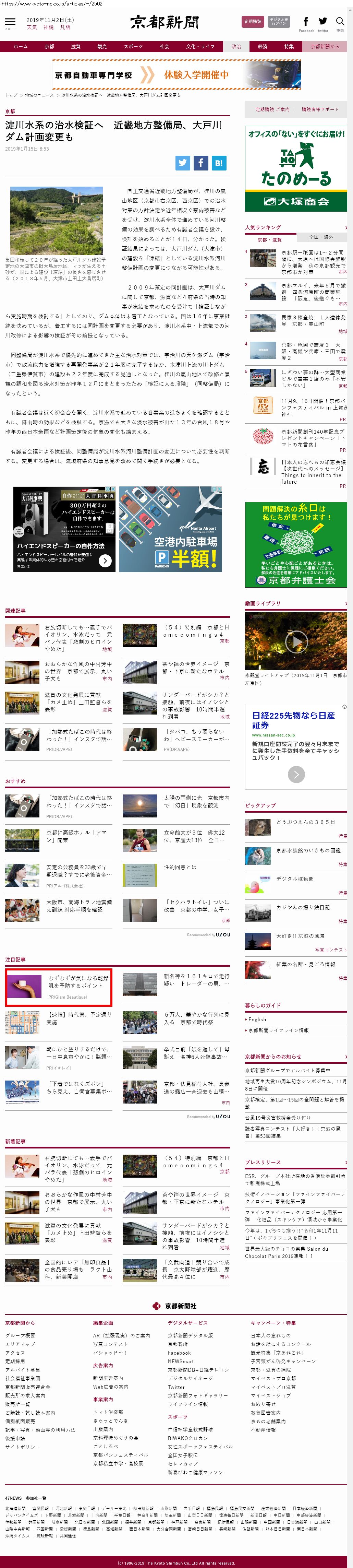Open ranking article about 京都マルイ
Viewport: 353px width, 1568px height.
pyautogui.click(x=313, y=291)
